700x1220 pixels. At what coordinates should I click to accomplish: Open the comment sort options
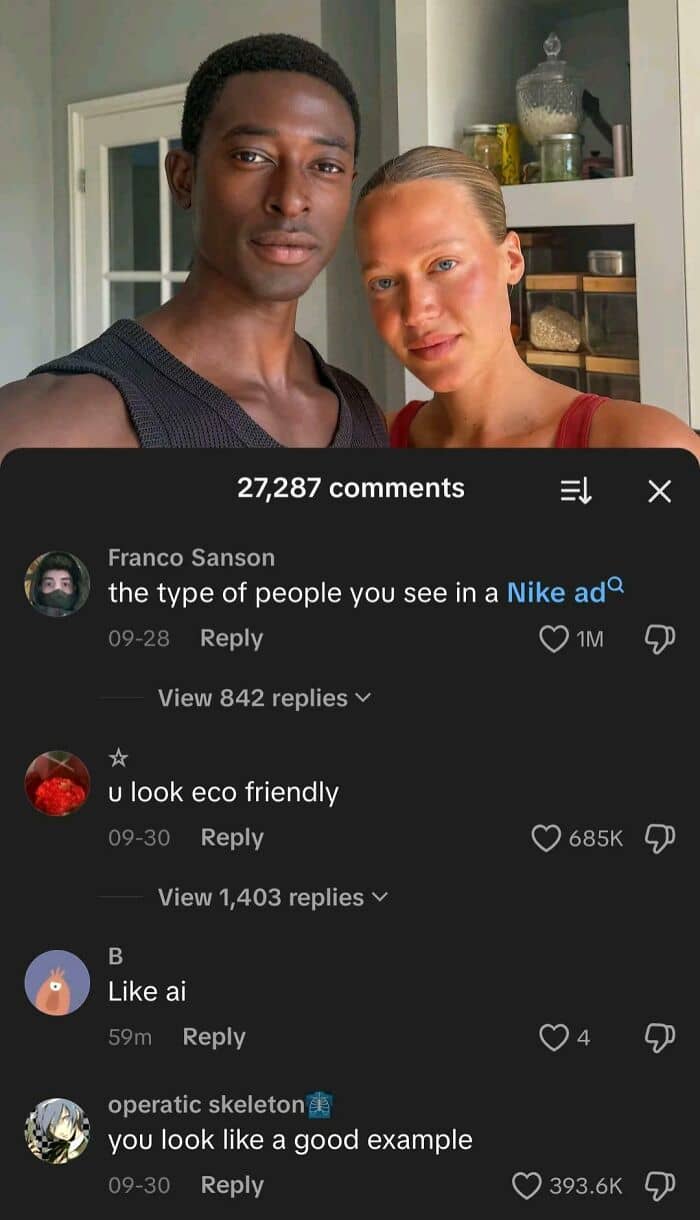pyautogui.click(x=575, y=490)
